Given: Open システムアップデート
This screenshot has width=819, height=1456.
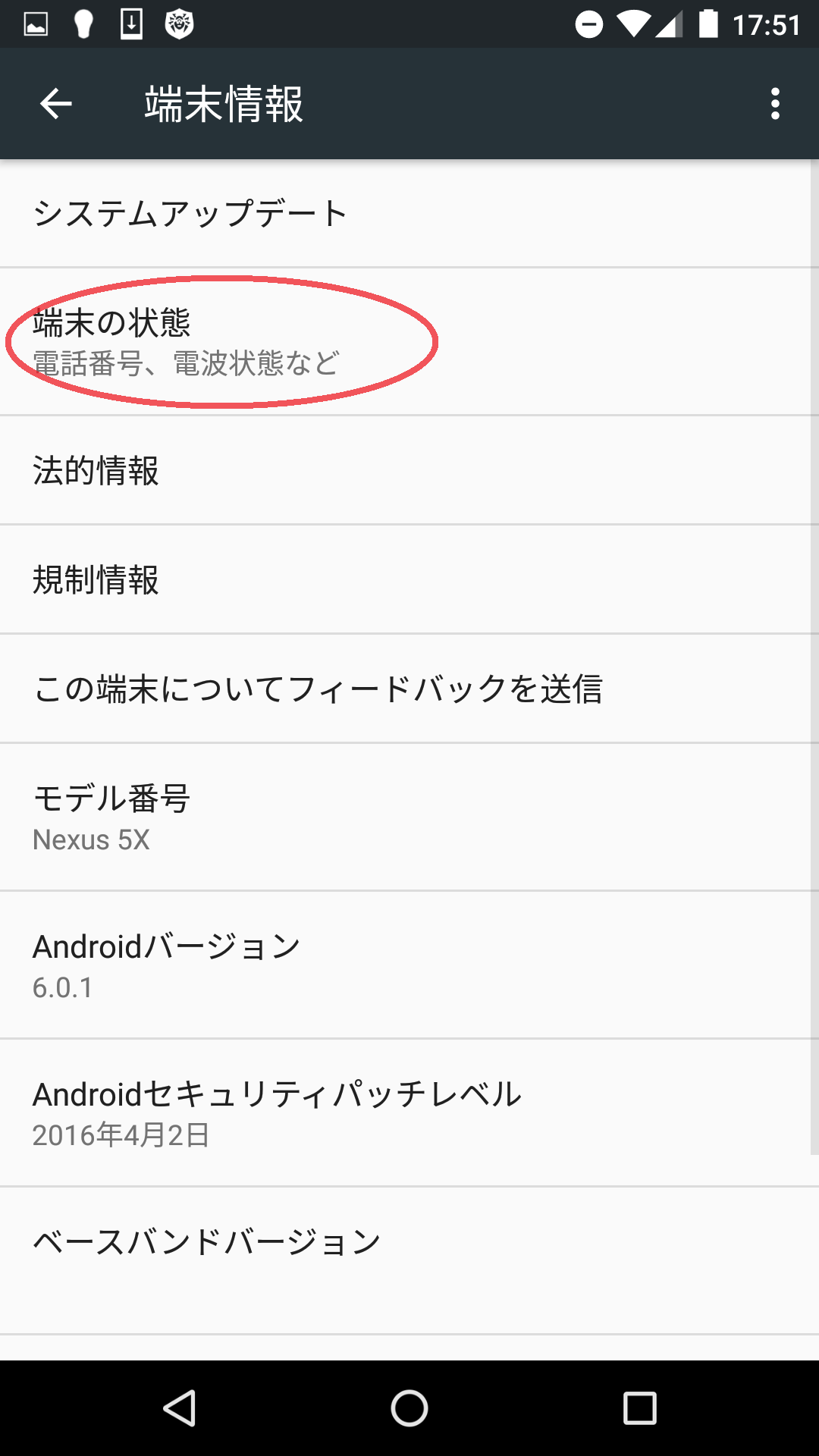Looking at the screenshot, I should (x=409, y=213).
